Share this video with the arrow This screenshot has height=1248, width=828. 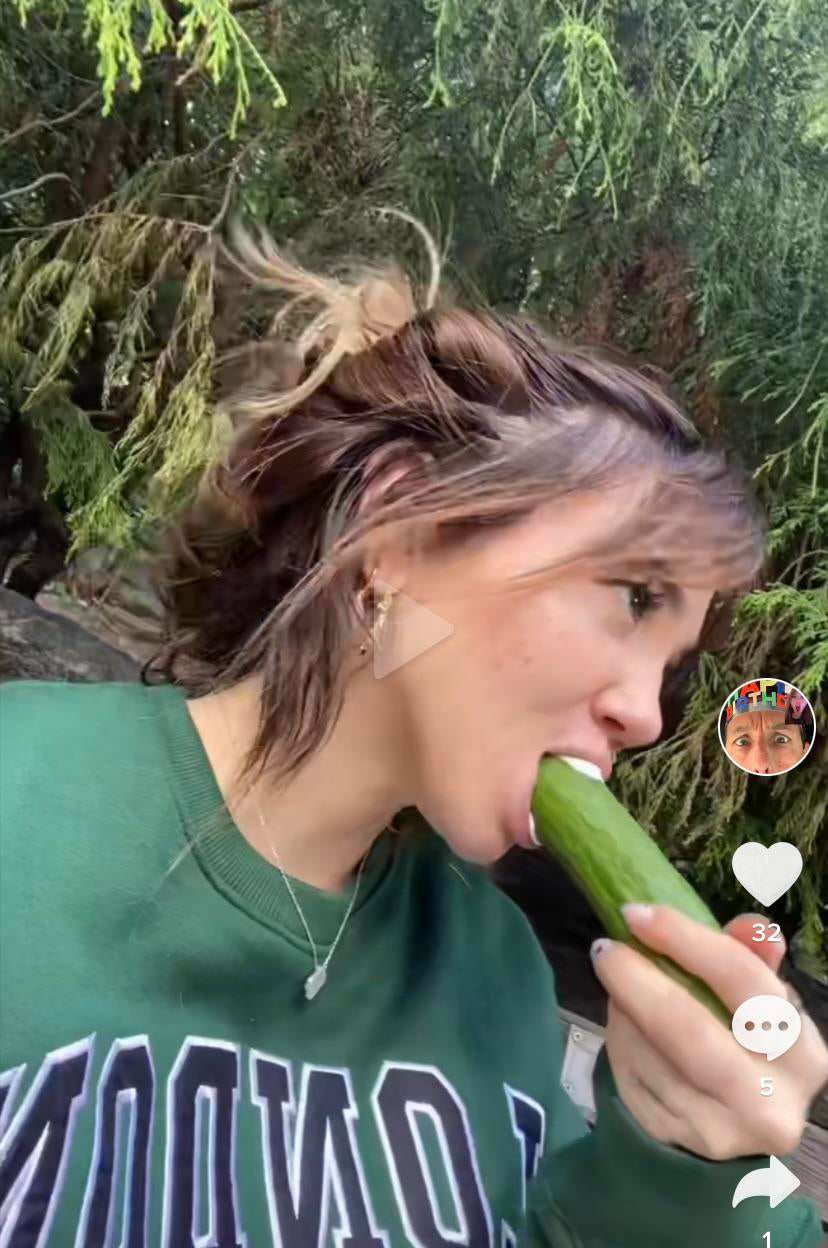tap(767, 1183)
